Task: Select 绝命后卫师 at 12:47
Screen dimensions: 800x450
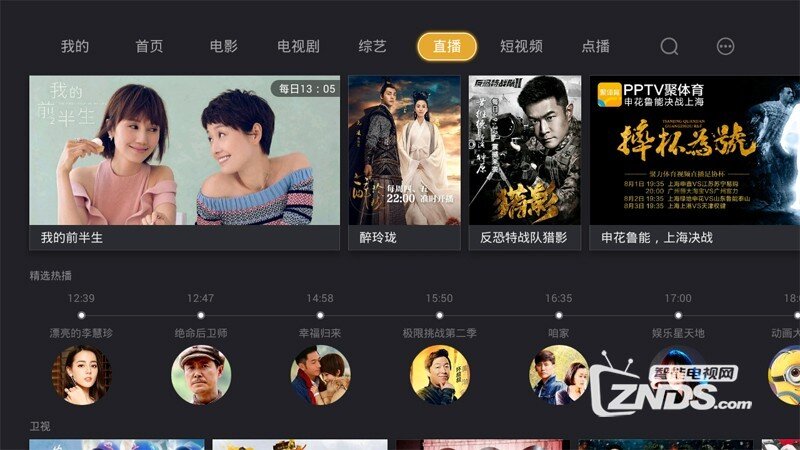Action: point(201,373)
